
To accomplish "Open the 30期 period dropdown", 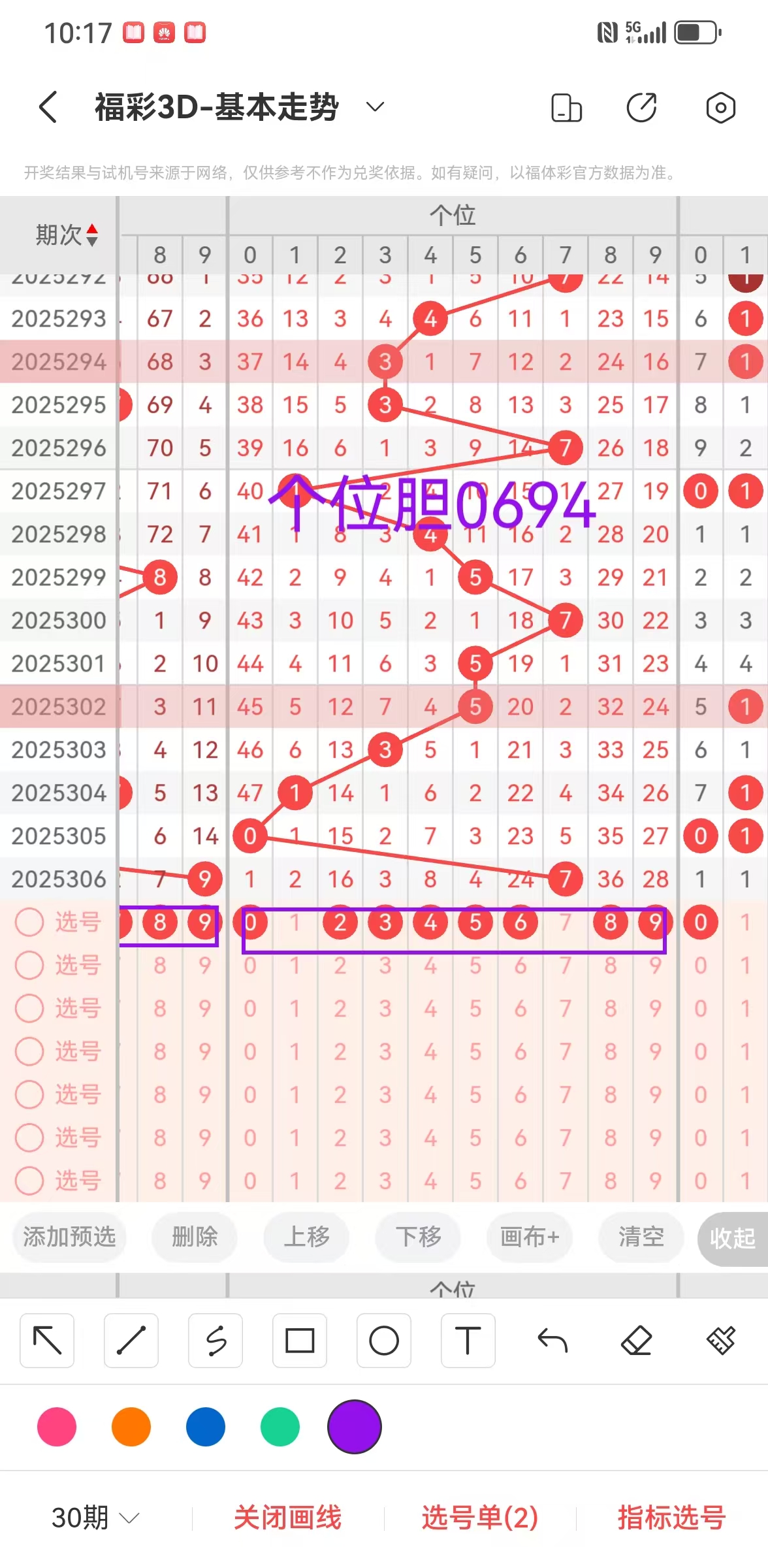I will click(x=95, y=1517).
